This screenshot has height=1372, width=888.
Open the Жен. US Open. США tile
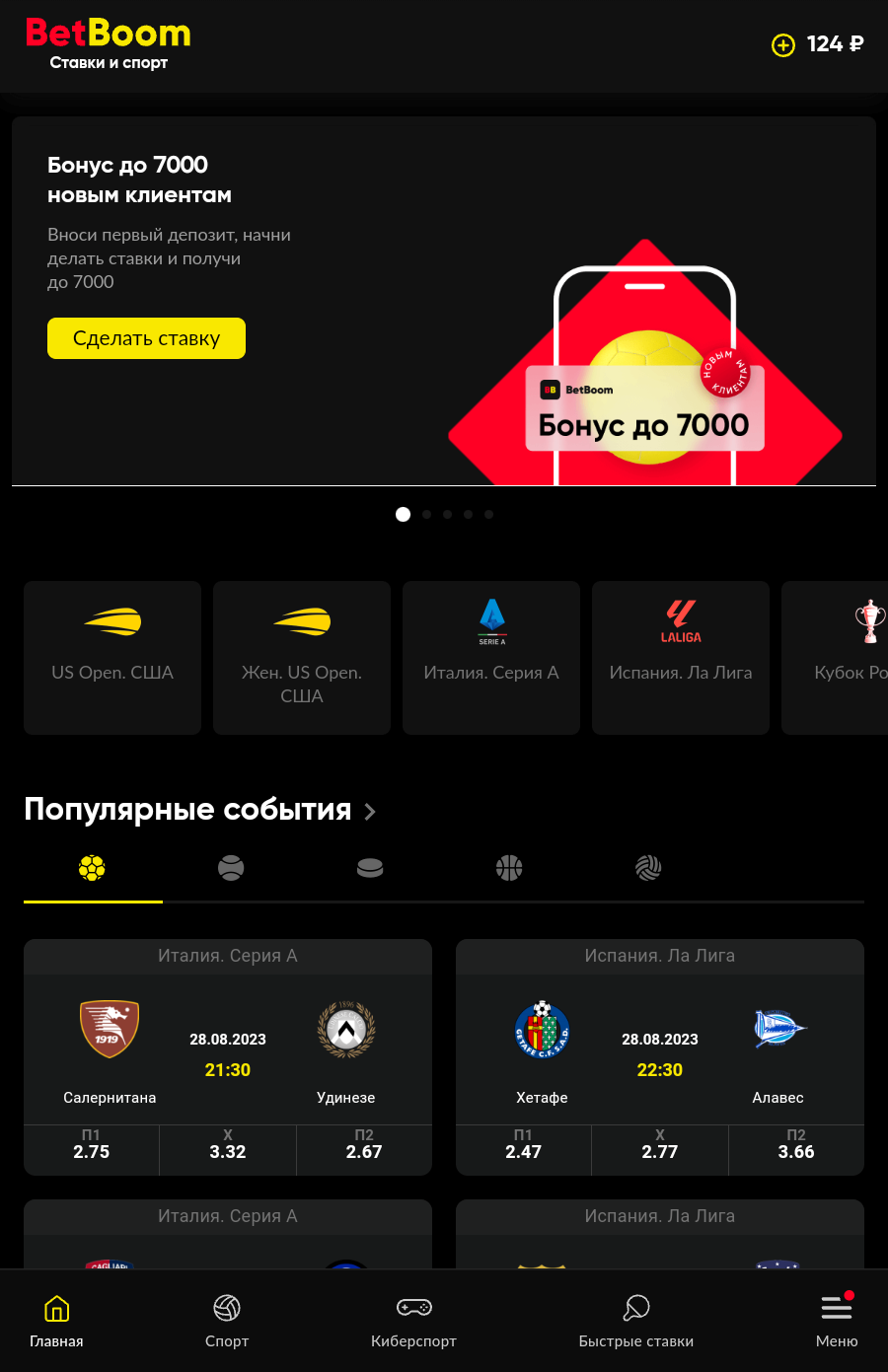coord(302,657)
